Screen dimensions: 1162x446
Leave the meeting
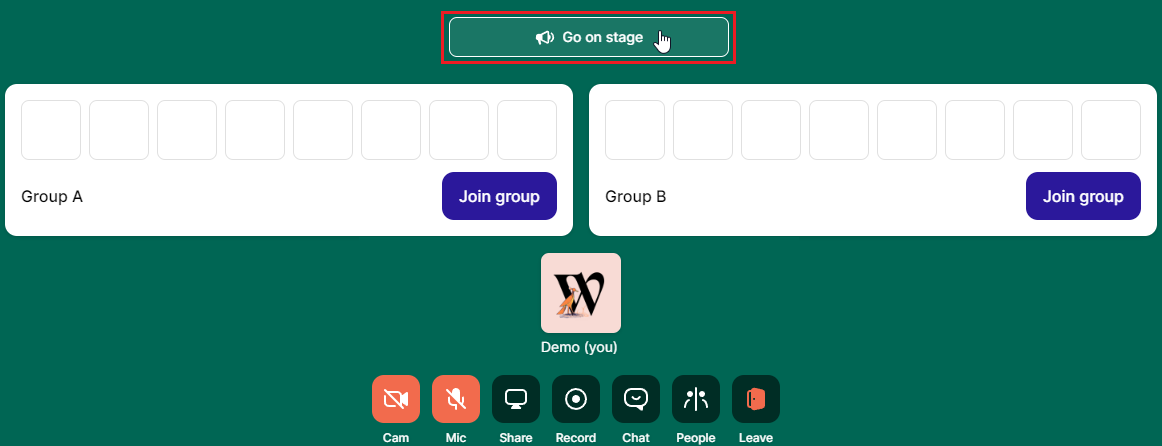click(x=756, y=400)
